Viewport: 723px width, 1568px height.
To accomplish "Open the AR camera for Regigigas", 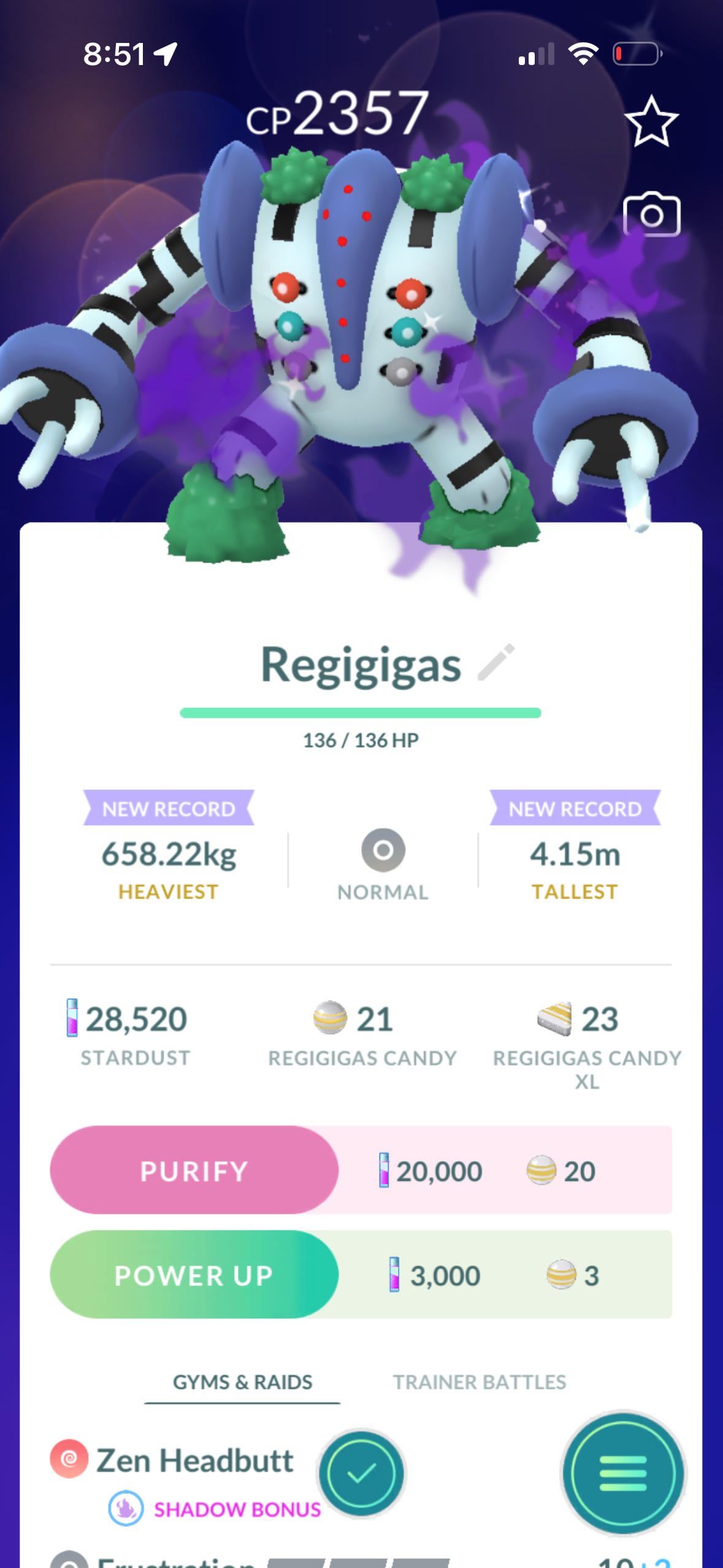I will click(651, 215).
